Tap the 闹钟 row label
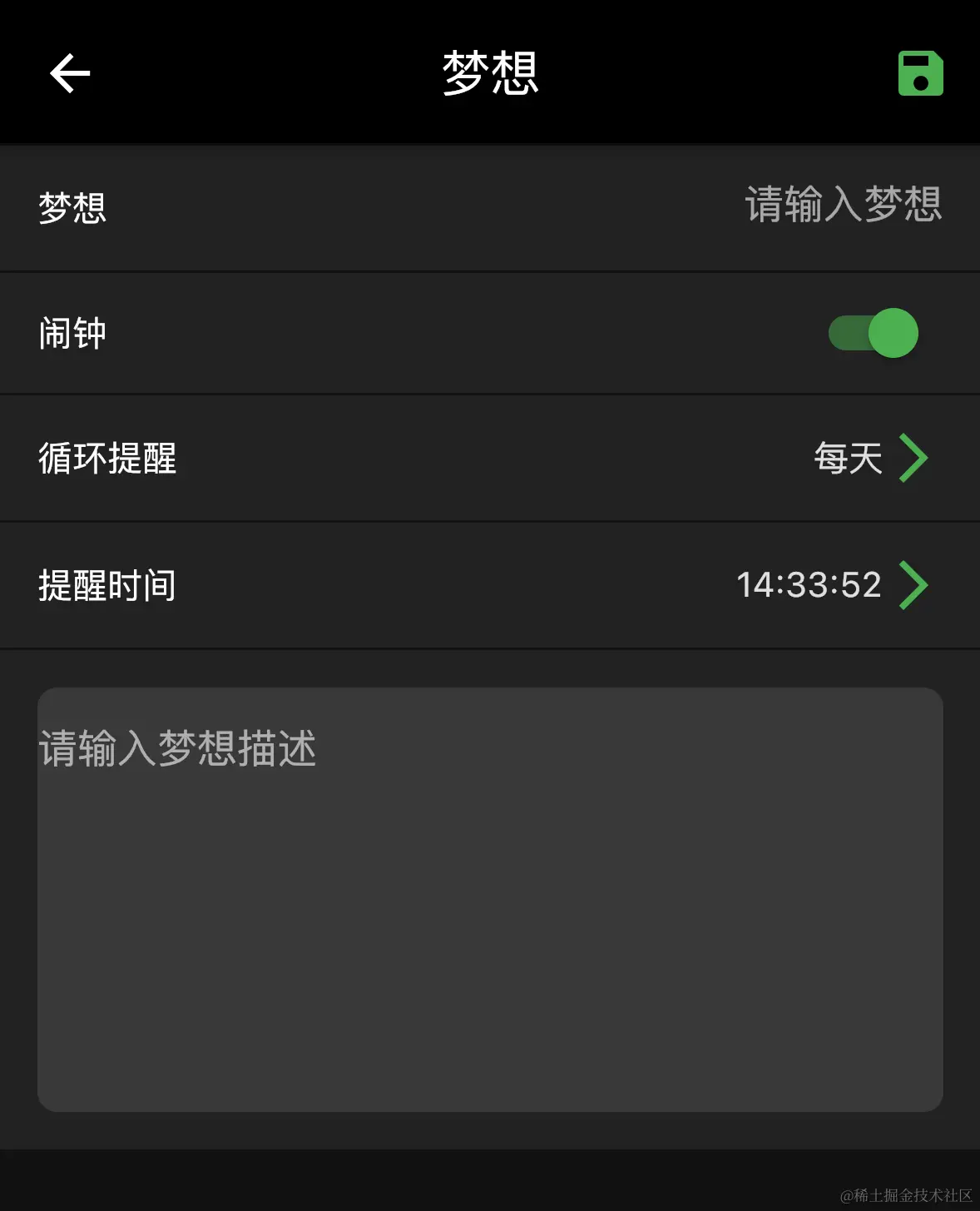 (x=72, y=333)
